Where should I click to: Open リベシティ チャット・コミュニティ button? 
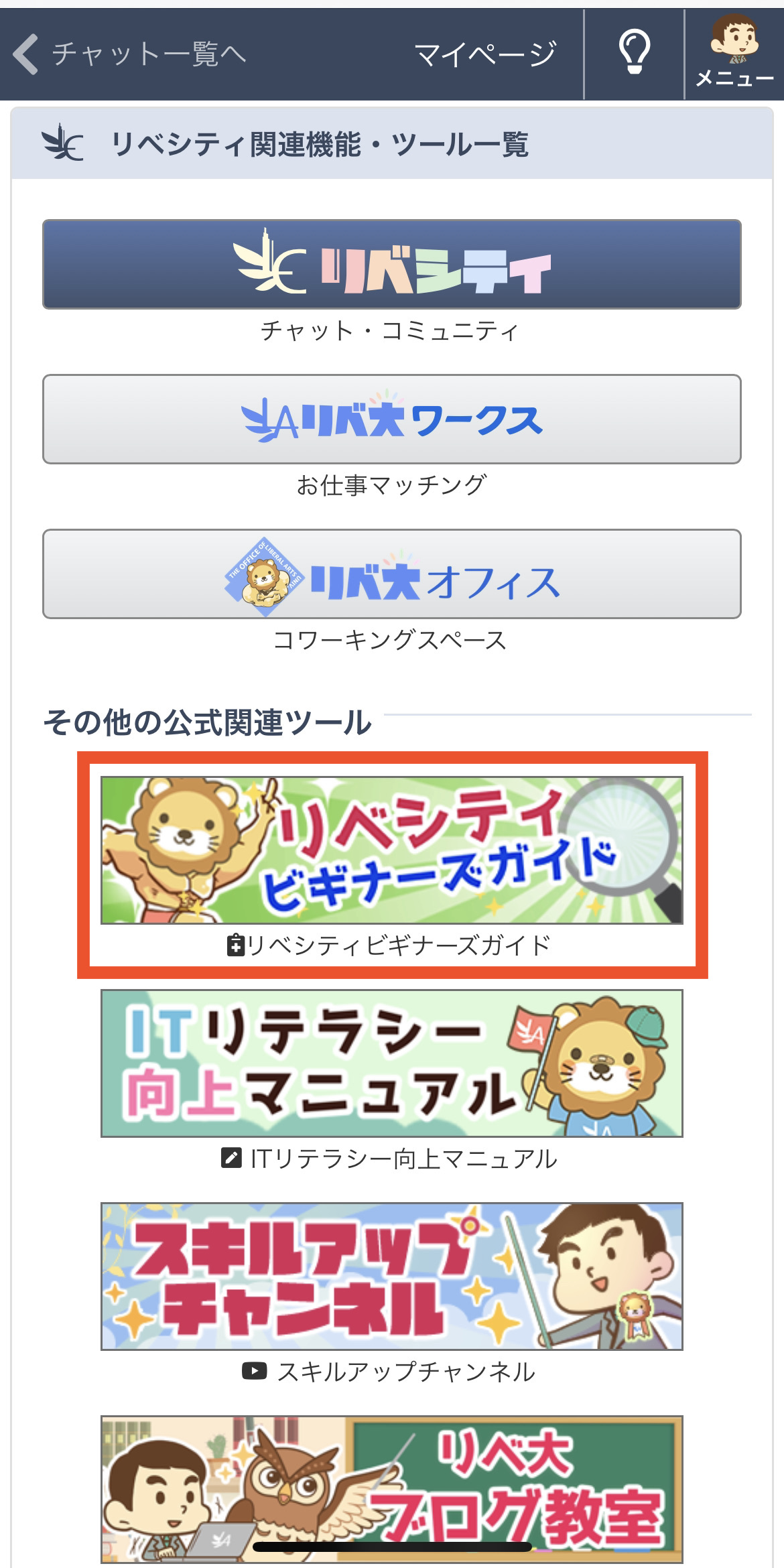click(x=392, y=264)
